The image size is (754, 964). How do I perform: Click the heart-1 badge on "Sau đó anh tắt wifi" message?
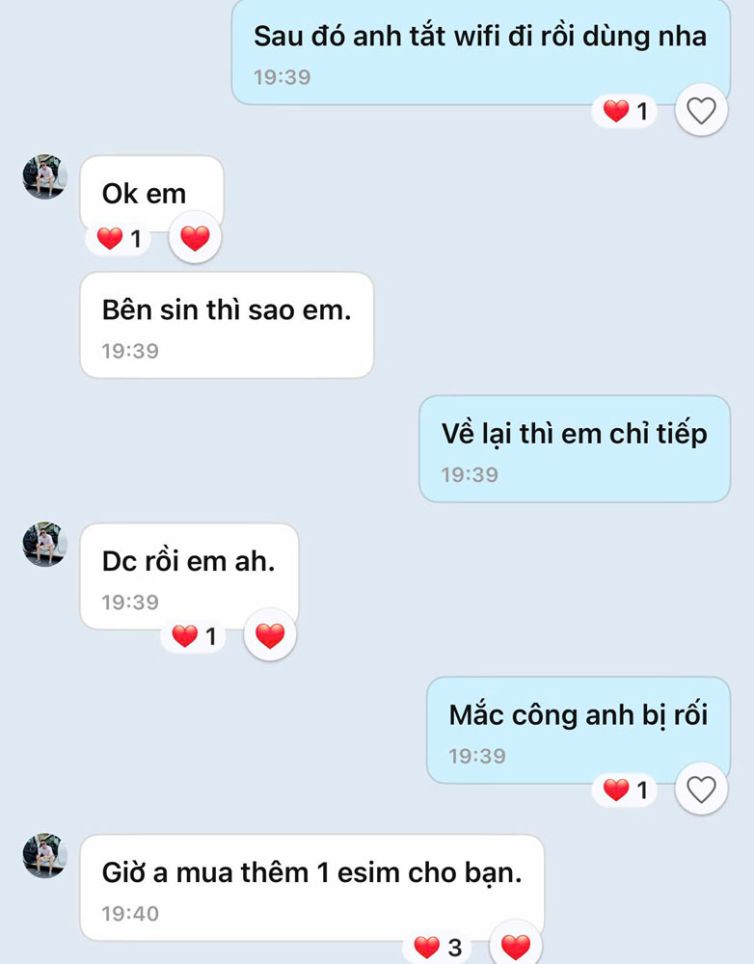click(x=621, y=111)
